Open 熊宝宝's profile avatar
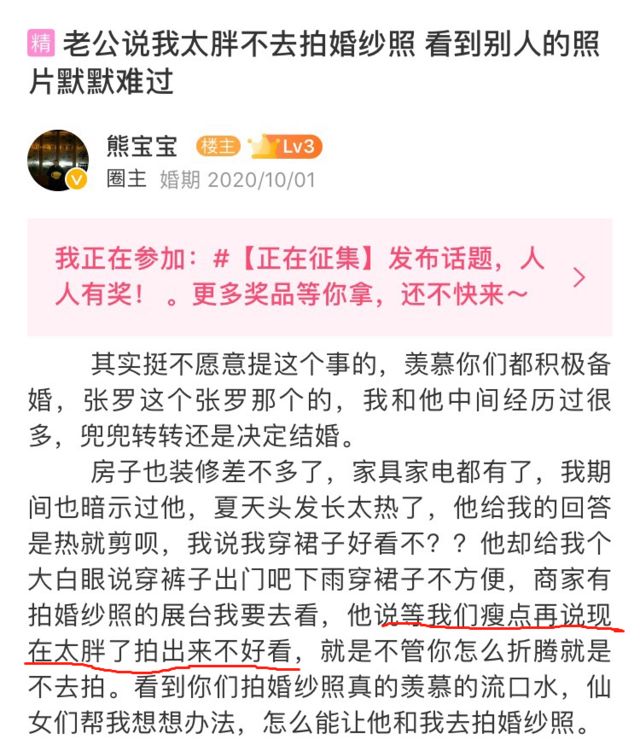 click(59, 161)
